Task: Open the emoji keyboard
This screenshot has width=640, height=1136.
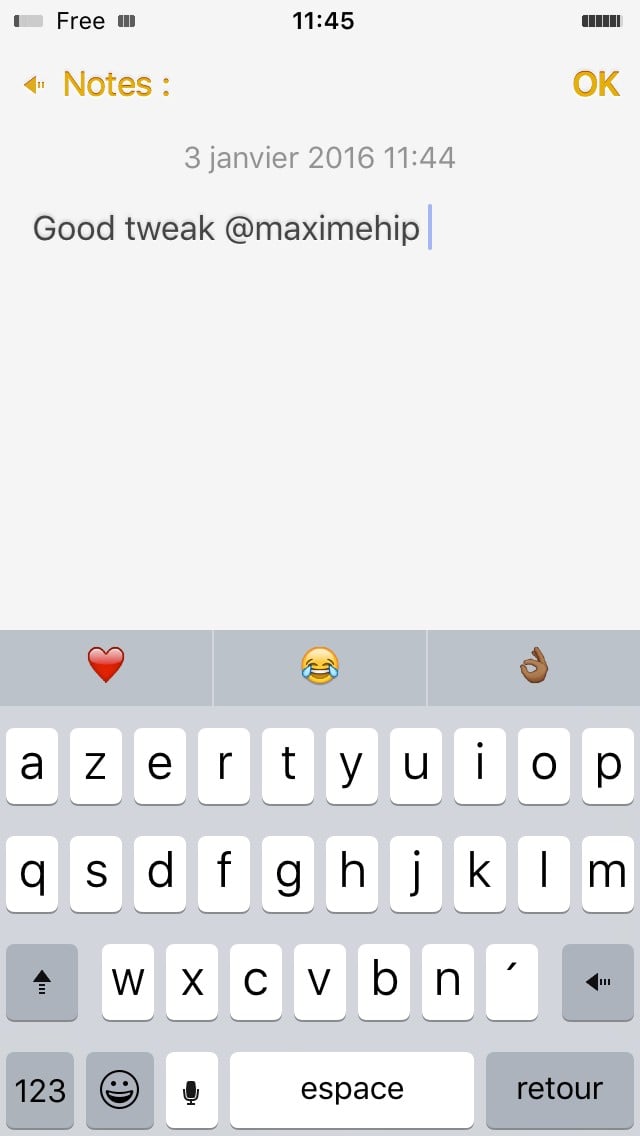Action: [x=120, y=1090]
